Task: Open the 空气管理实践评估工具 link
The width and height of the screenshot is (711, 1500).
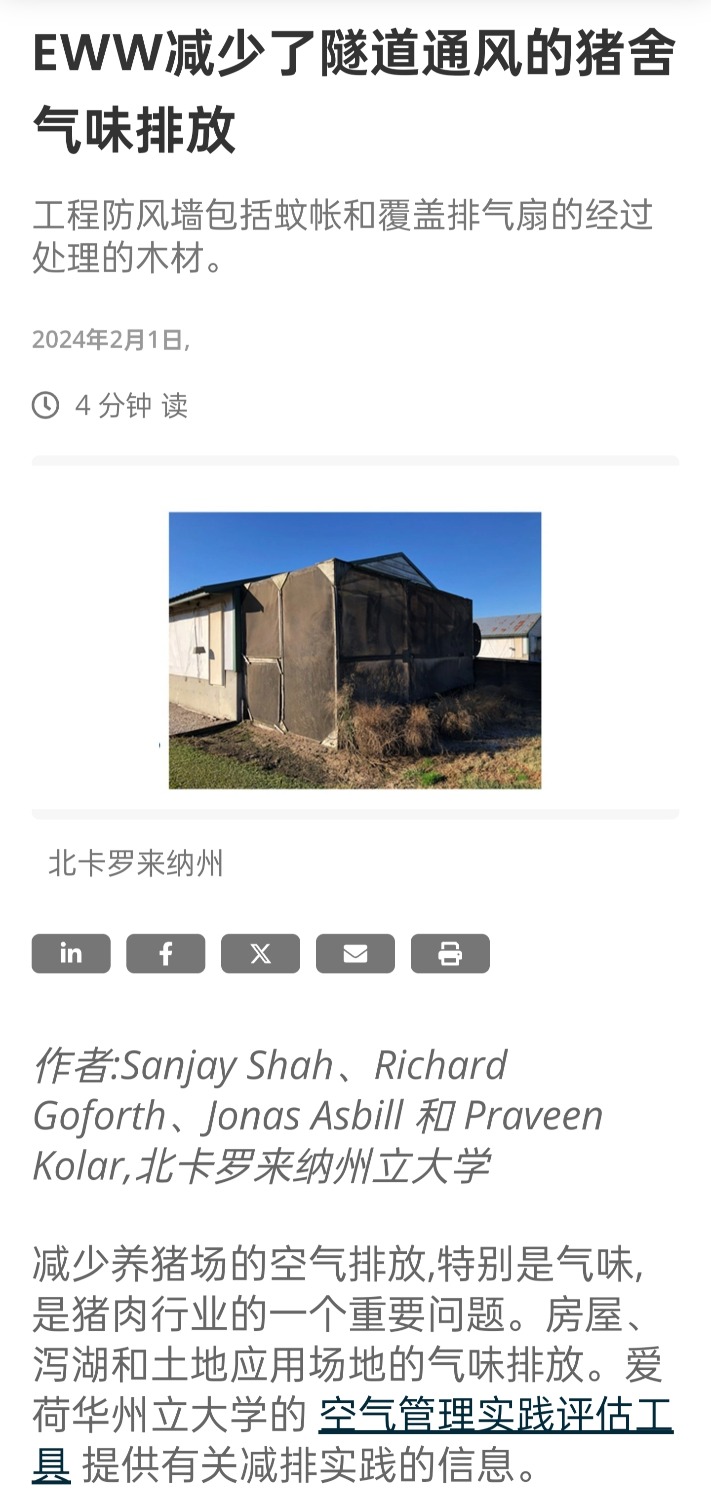Action: pos(495,1416)
